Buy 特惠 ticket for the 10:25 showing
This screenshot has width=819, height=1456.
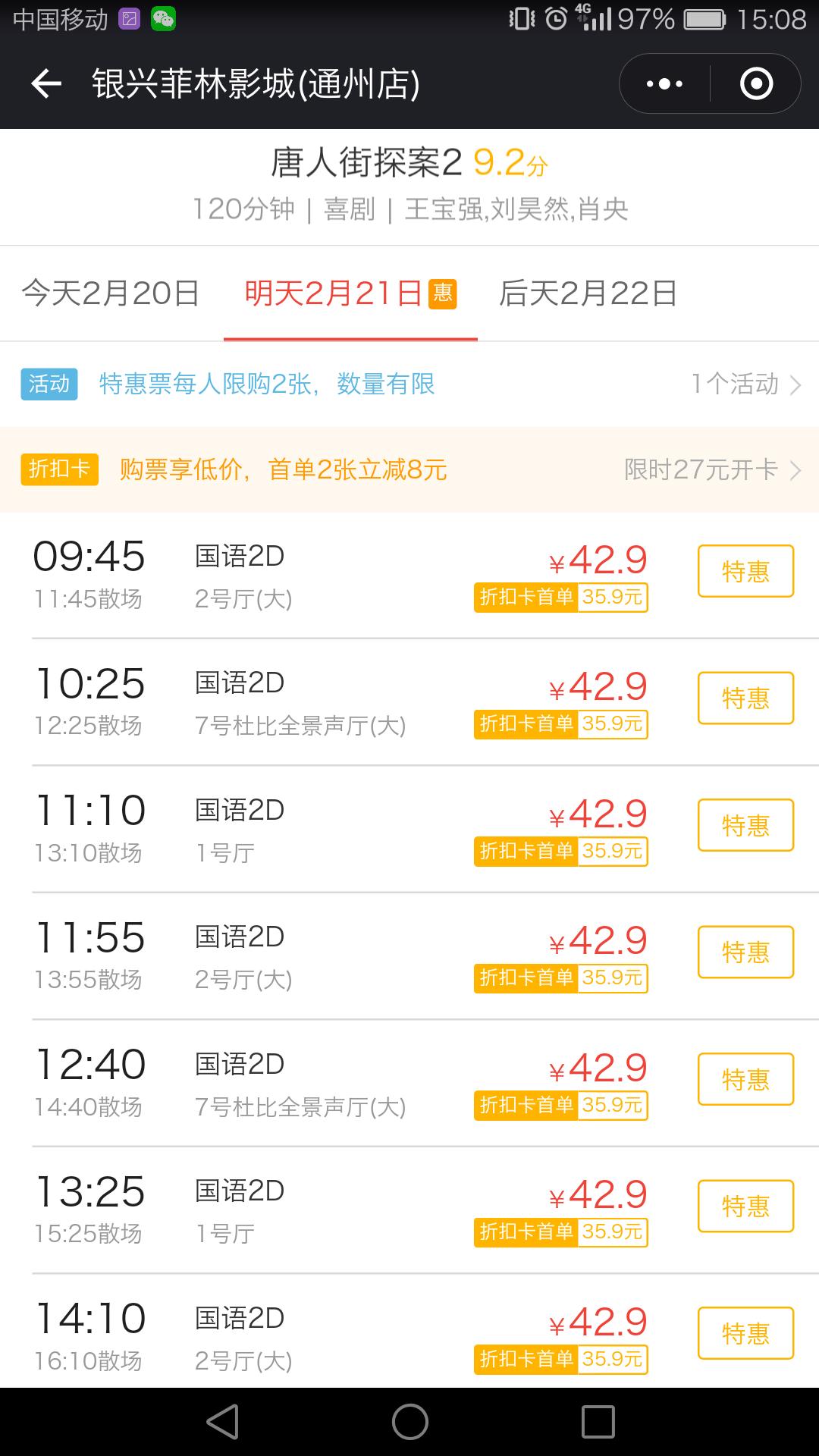click(745, 698)
